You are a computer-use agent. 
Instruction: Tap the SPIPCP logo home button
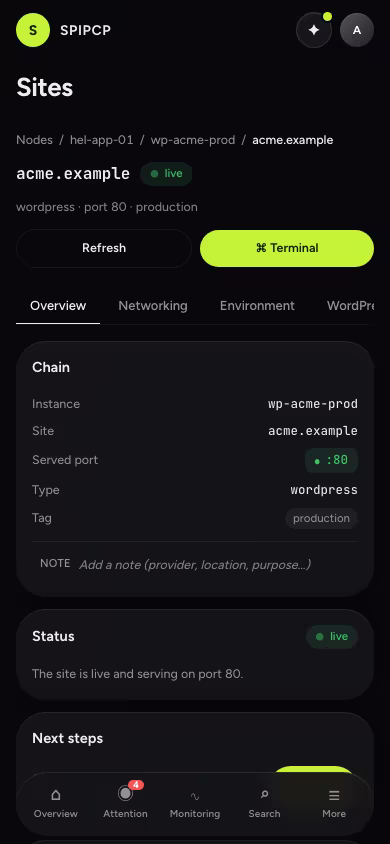pos(33,30)
